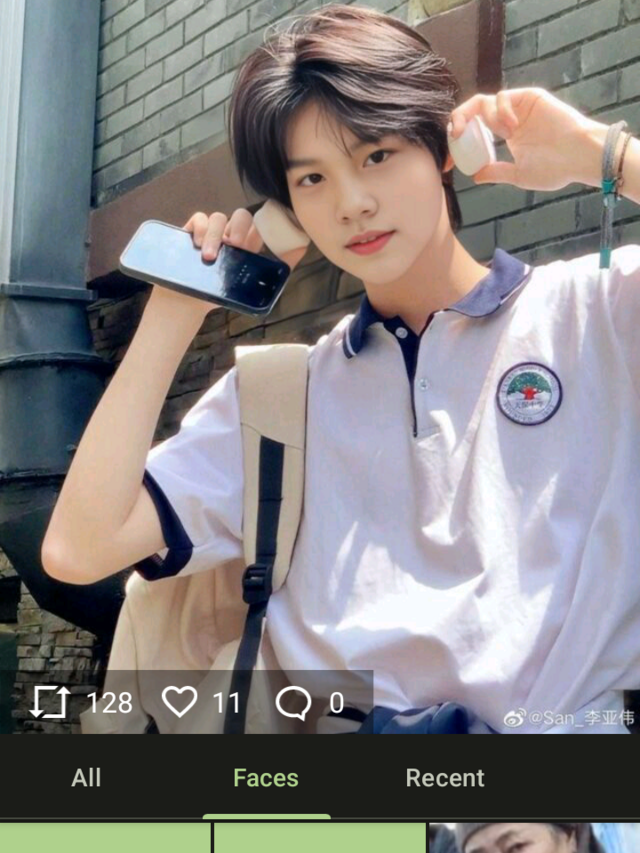Switch to the Recent tab
The height and width of the screenshot is (853, 640).
pyautogui.click(x=445, y=778)
